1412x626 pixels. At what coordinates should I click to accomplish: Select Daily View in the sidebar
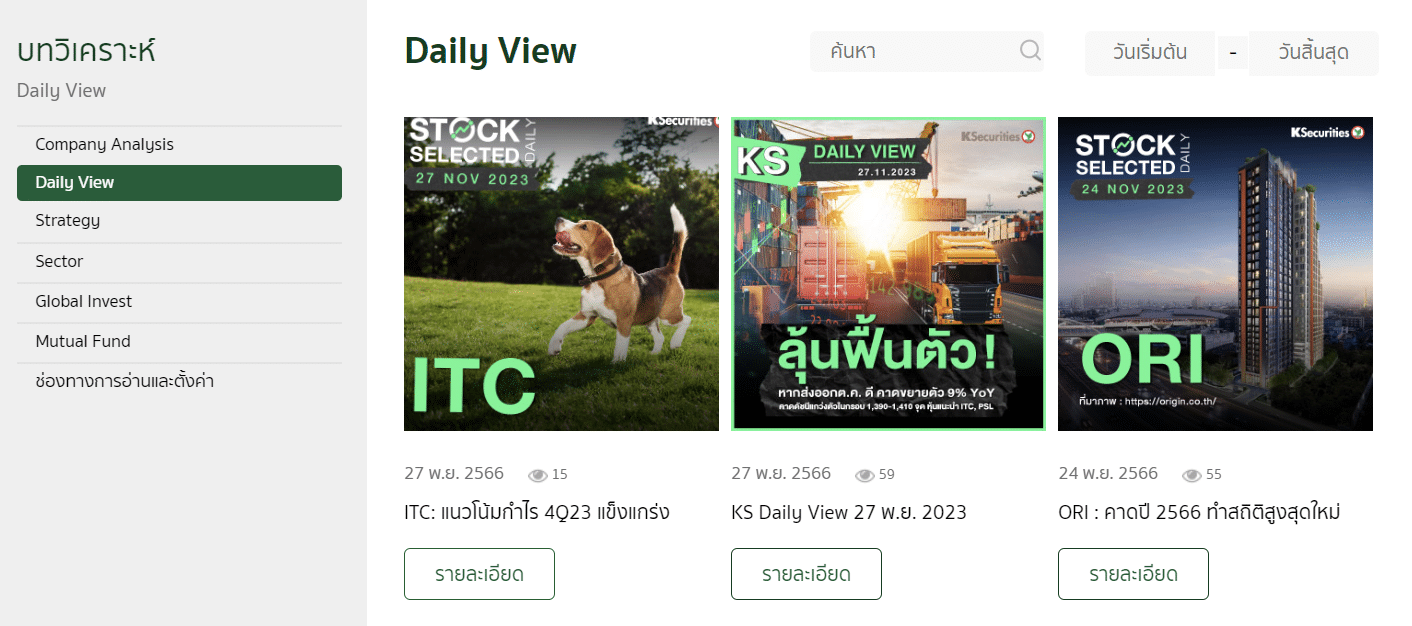[x=179, y=183]
